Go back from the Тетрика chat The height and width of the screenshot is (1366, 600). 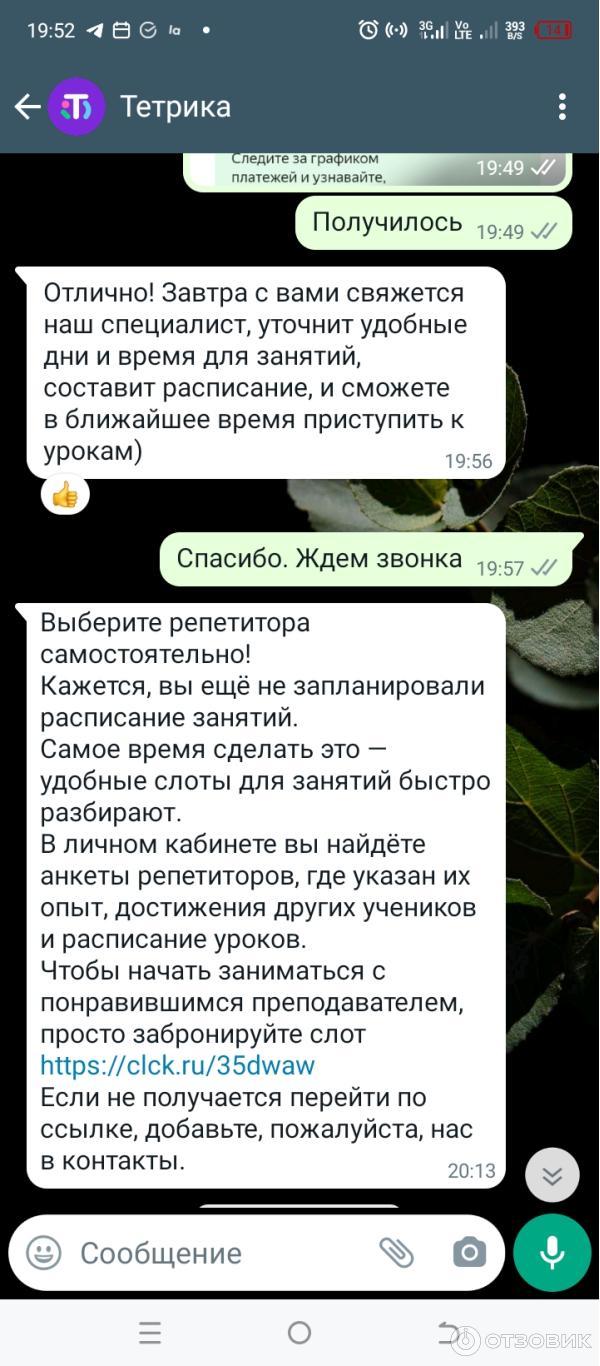point(28,107)
